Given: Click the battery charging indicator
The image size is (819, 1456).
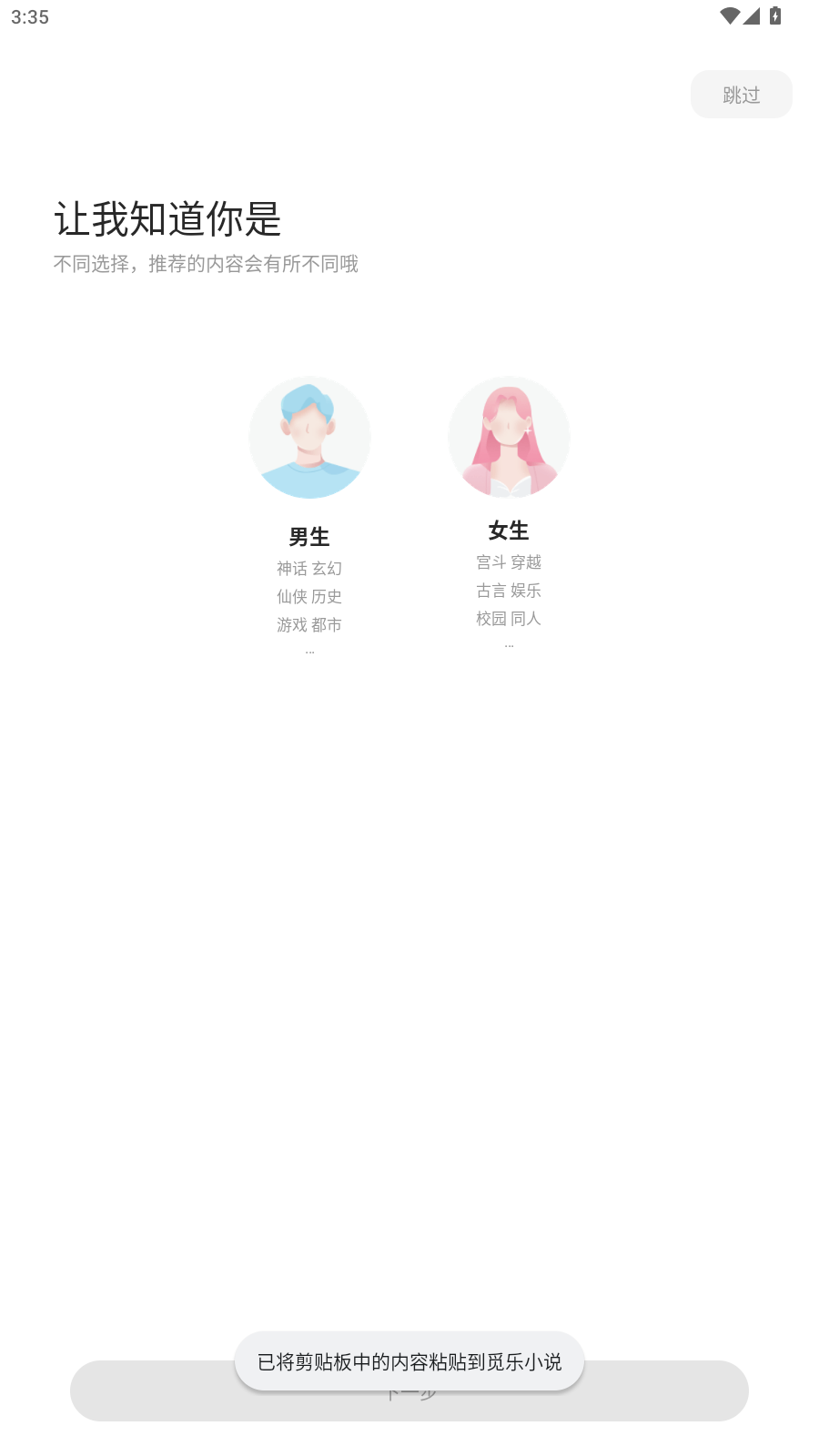Looking at the screenshot, I should coord(774,15).
